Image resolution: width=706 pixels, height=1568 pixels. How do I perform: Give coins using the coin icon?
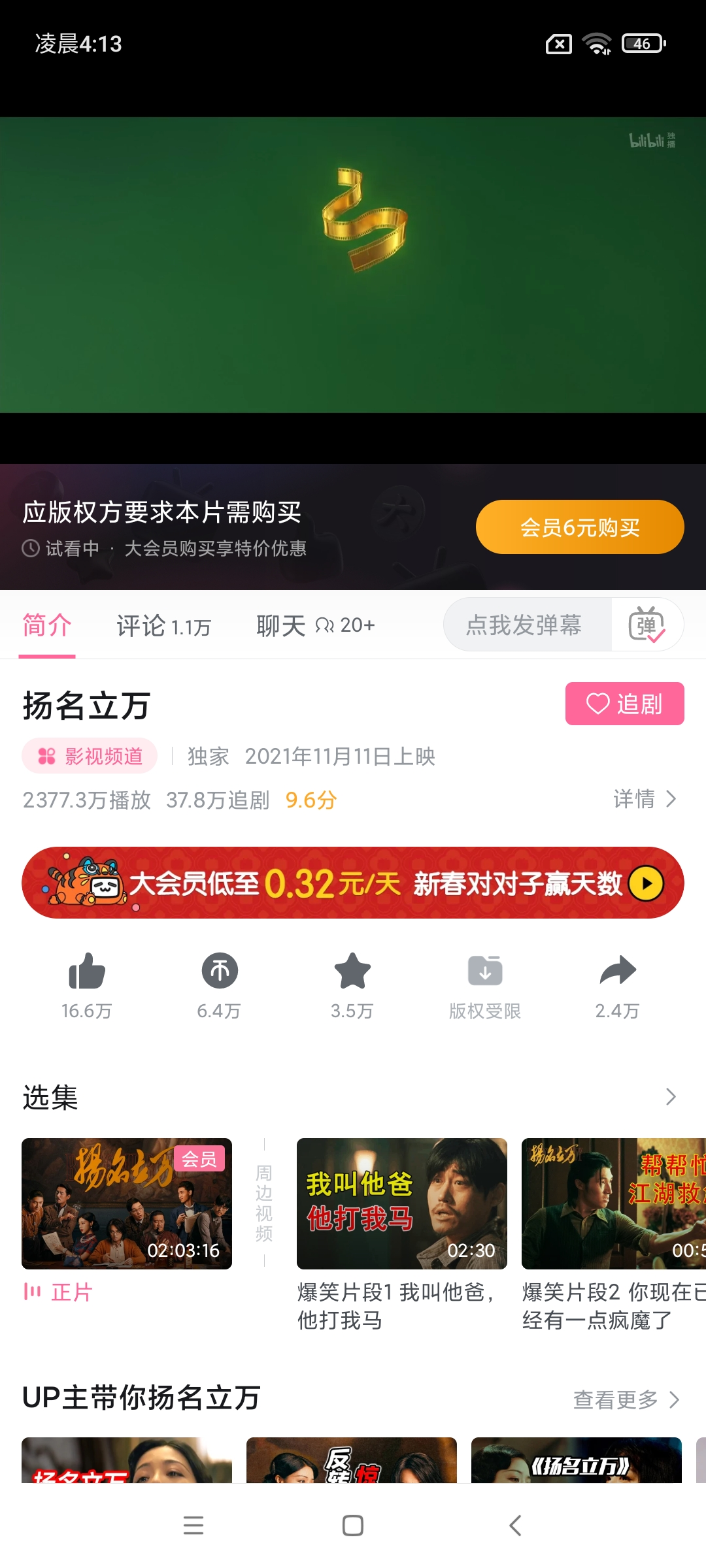(220, 972)
